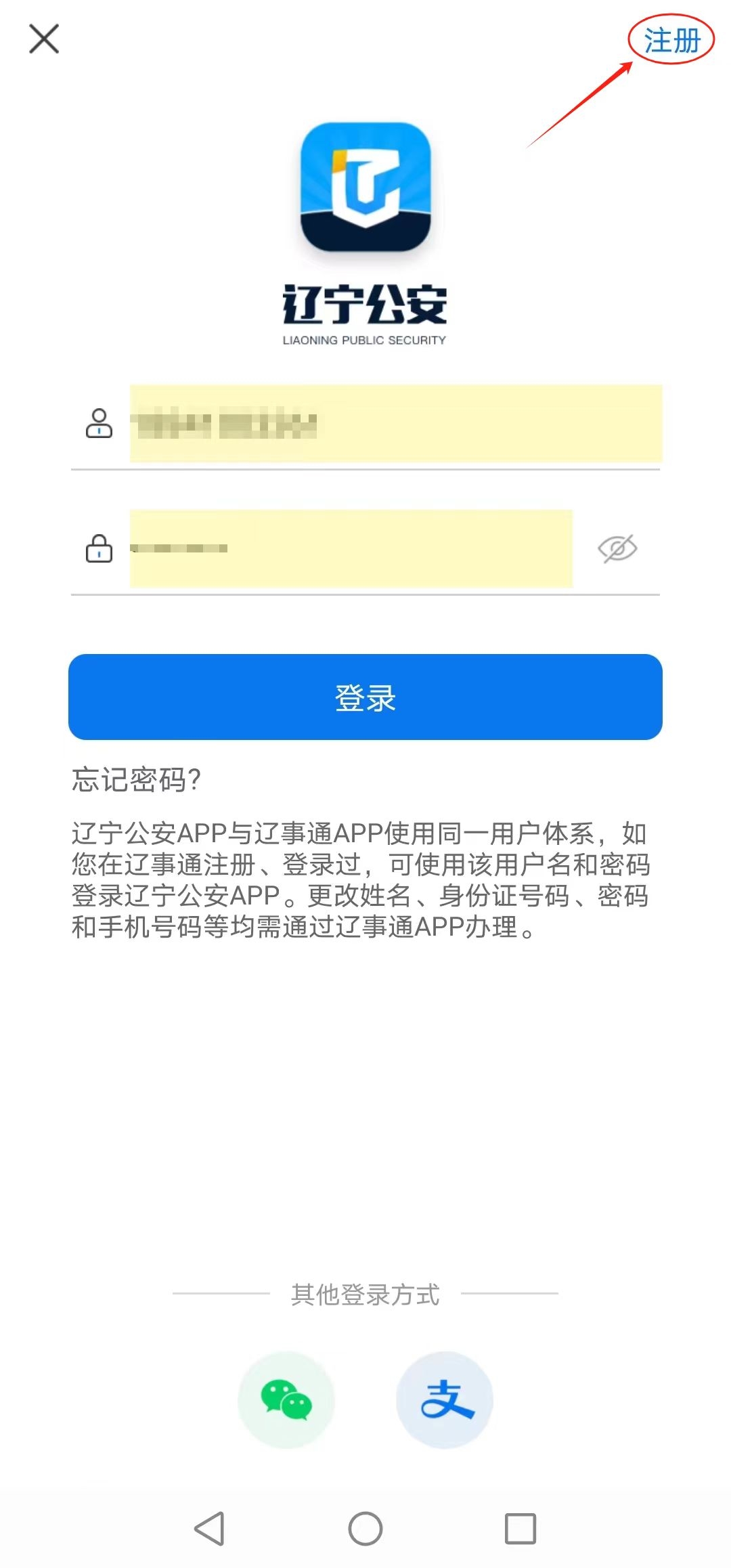Open the 忘记密码? link
This screenshot has height=1568, width=731.
coord(136,779)
